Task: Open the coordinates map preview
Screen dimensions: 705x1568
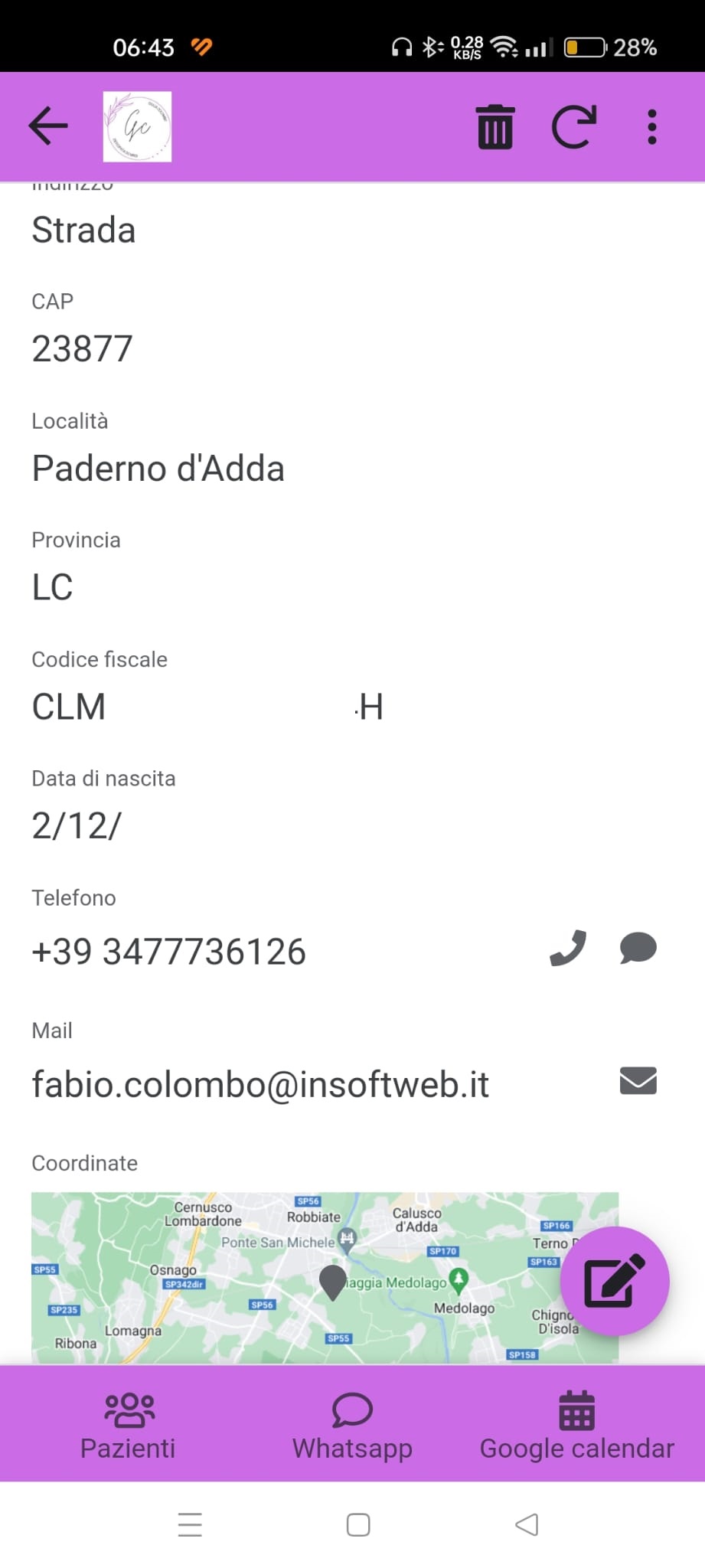Action: tap(325, 1278)
